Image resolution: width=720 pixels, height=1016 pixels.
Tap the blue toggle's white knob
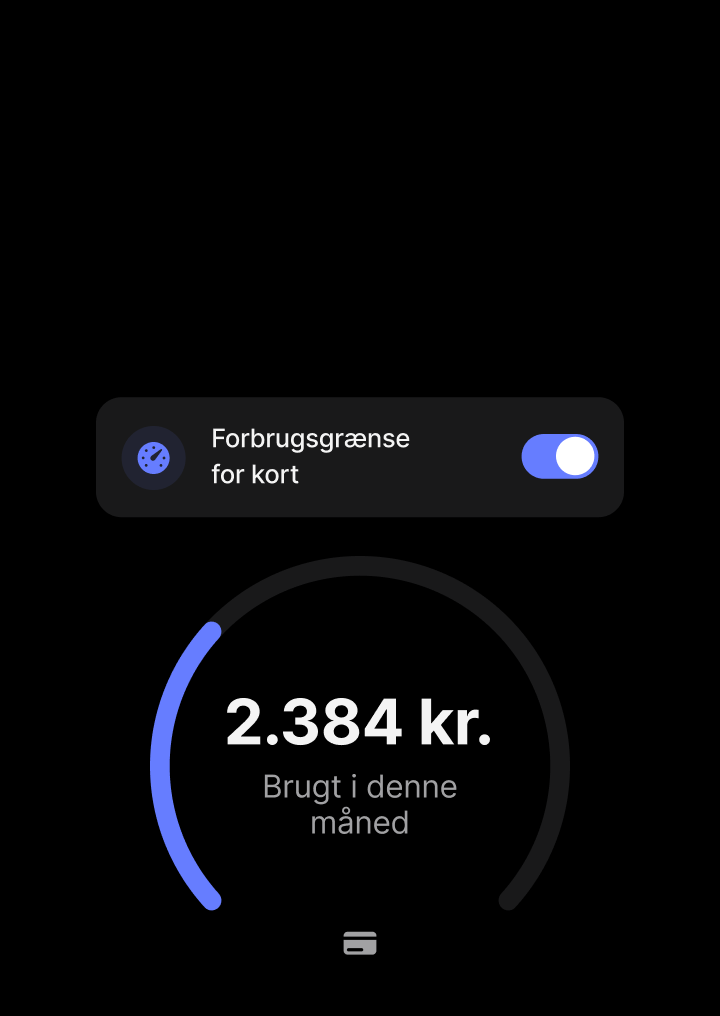click(x=575, y=456)
